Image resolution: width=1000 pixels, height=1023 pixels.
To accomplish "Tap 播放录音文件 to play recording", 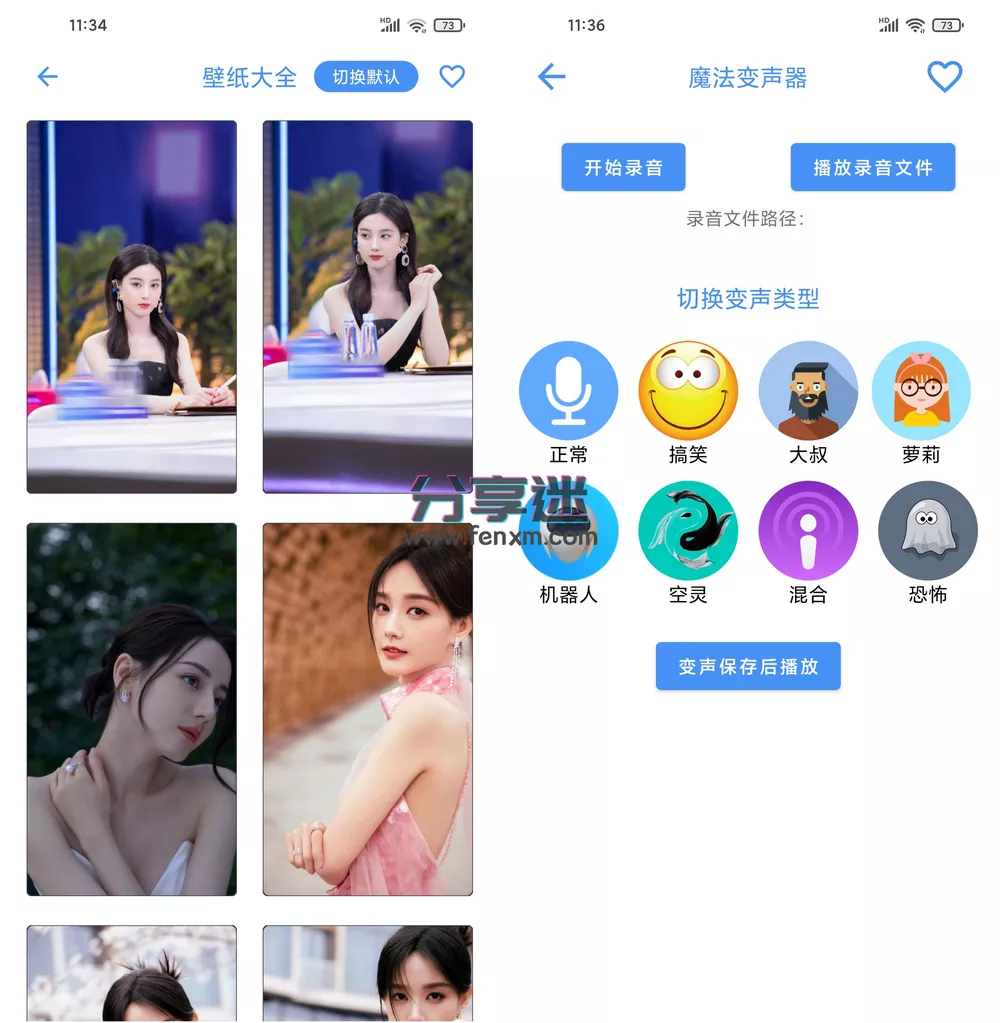I will point(872,167).
